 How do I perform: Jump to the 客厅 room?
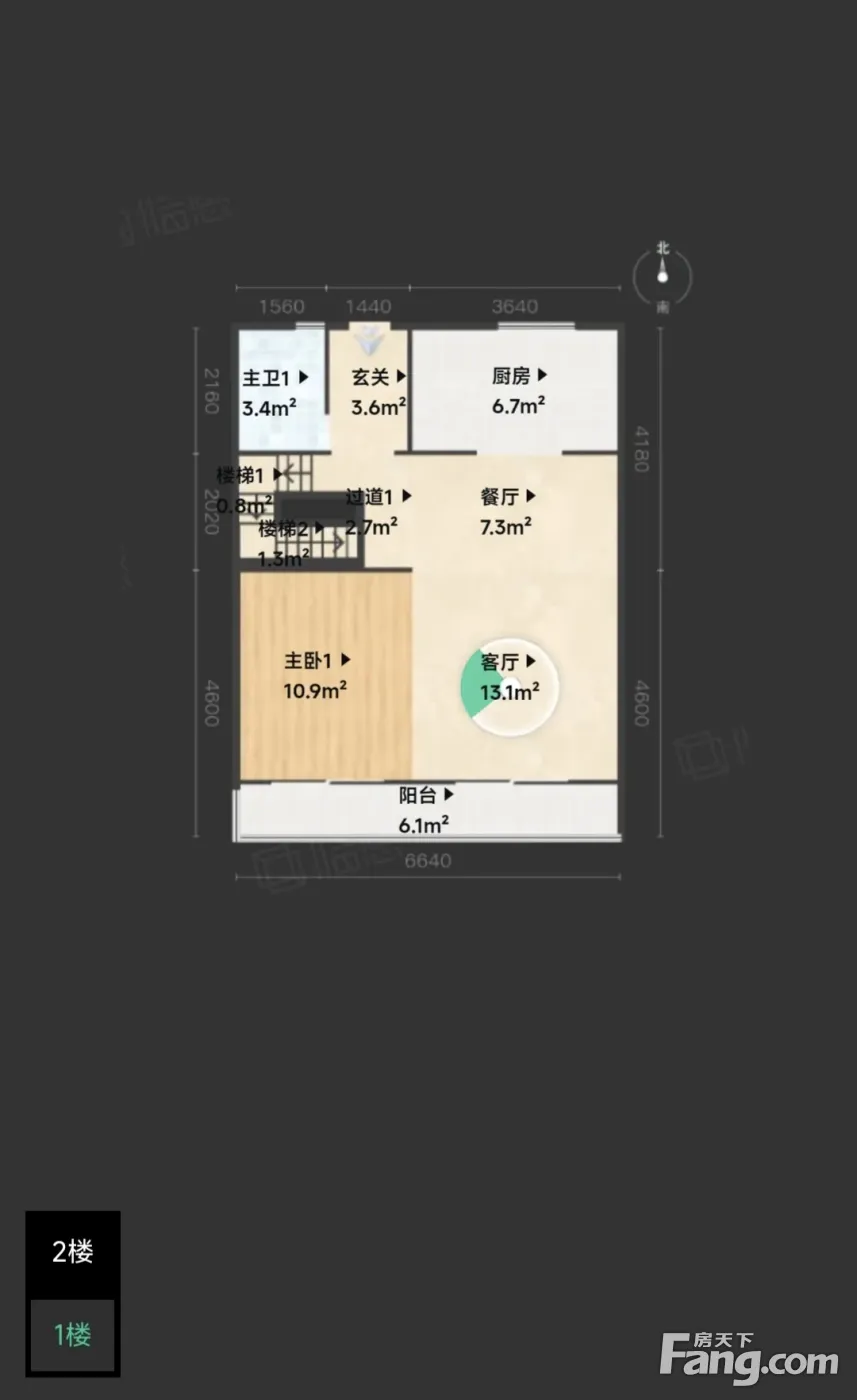tap(508, 662)
